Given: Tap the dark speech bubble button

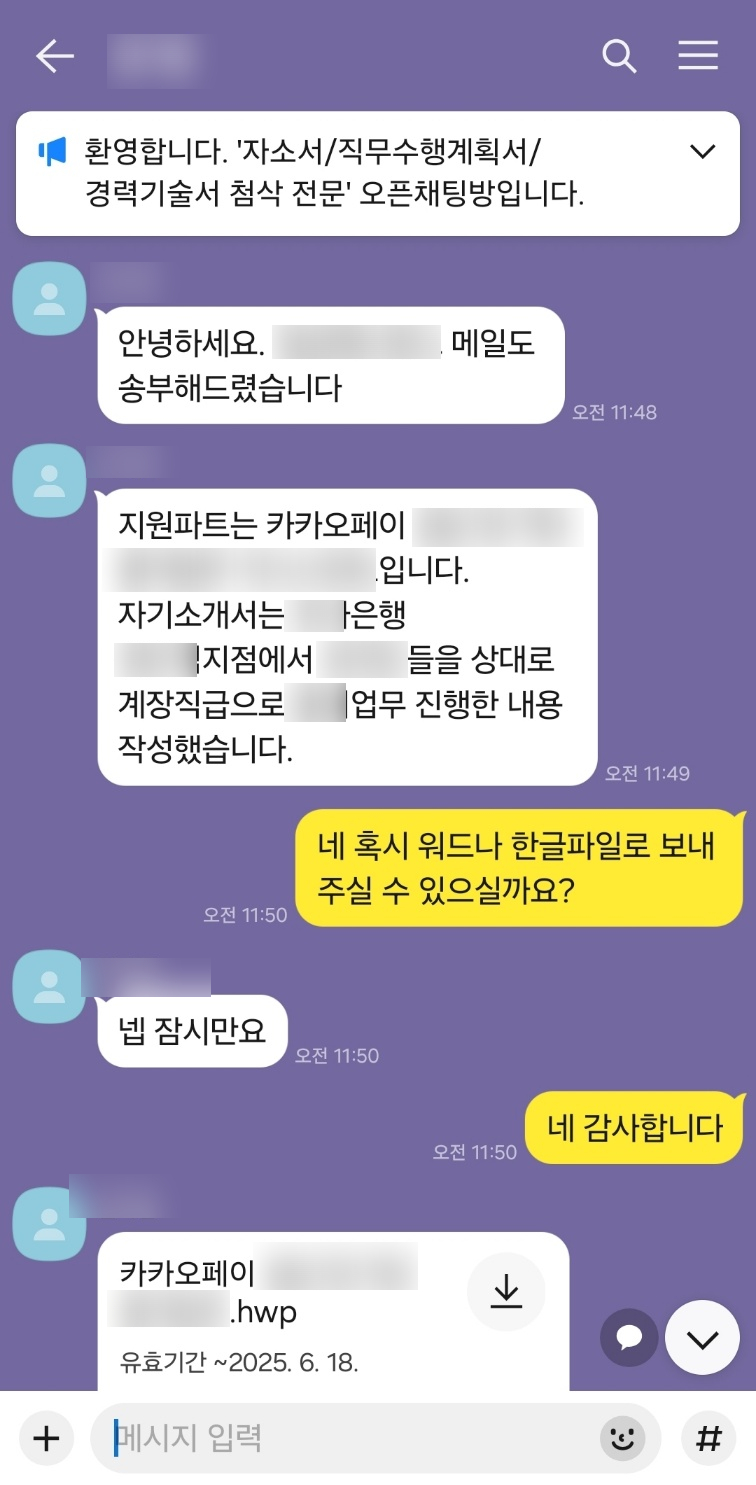Looking at the screenshot, I should tap(628, 1338).
